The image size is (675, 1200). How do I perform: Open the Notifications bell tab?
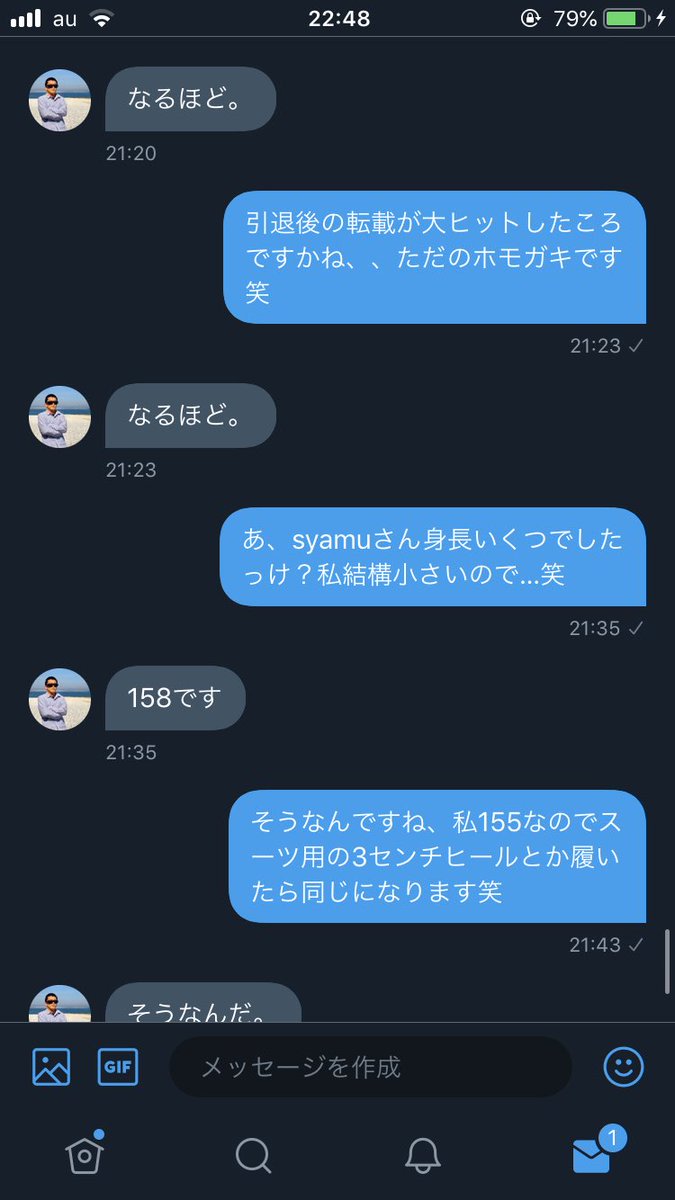tap(423, 1156)
